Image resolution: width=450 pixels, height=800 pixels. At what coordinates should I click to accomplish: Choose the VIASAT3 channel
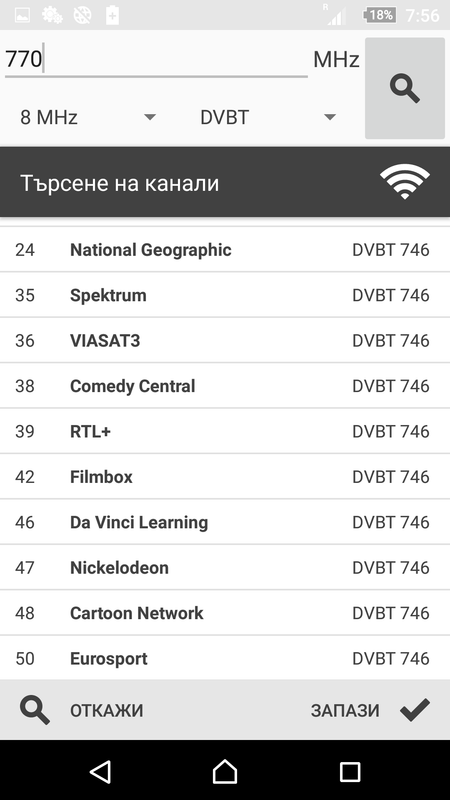coord(225,340)
